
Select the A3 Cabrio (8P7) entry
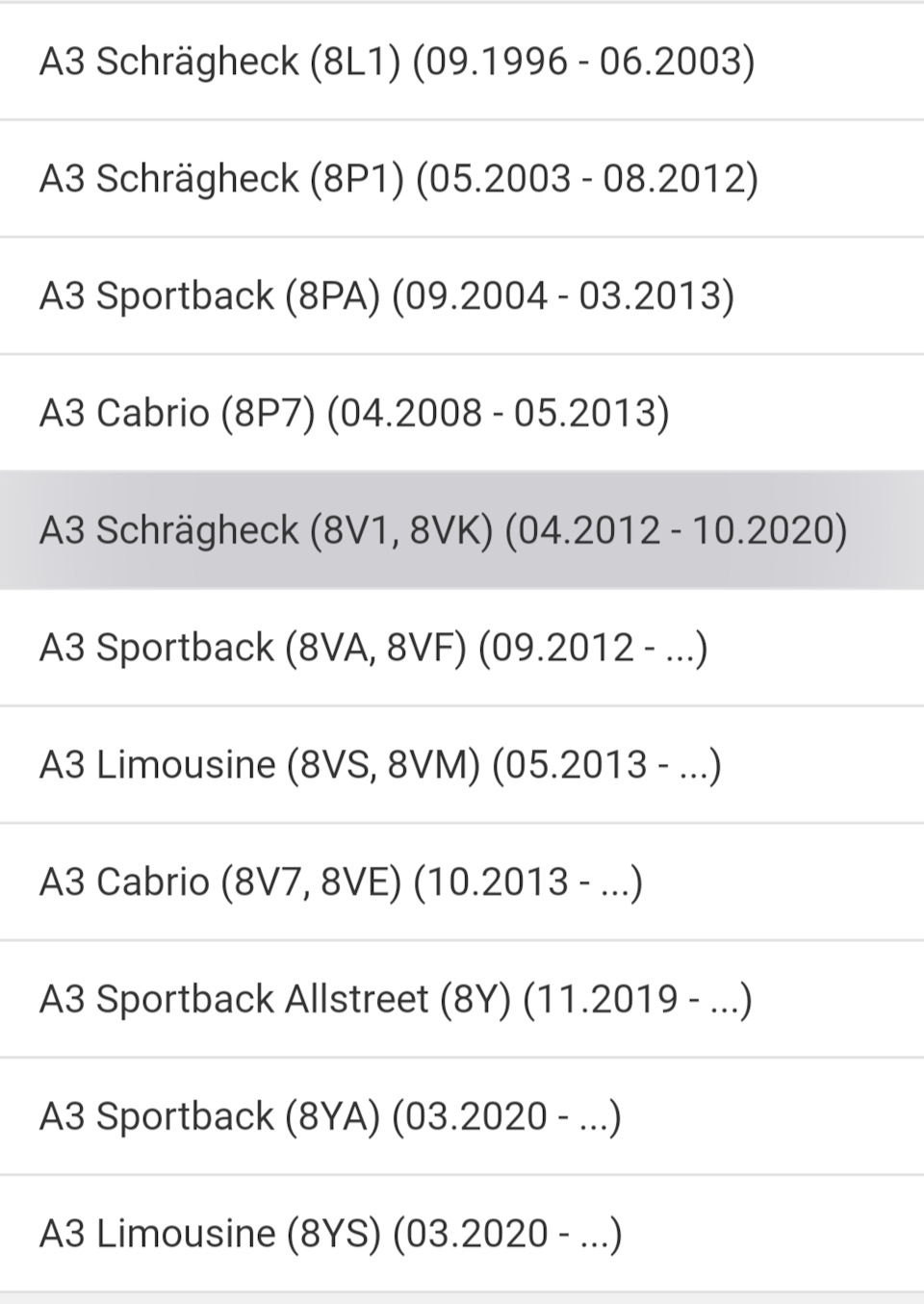[x=354, y=413]
